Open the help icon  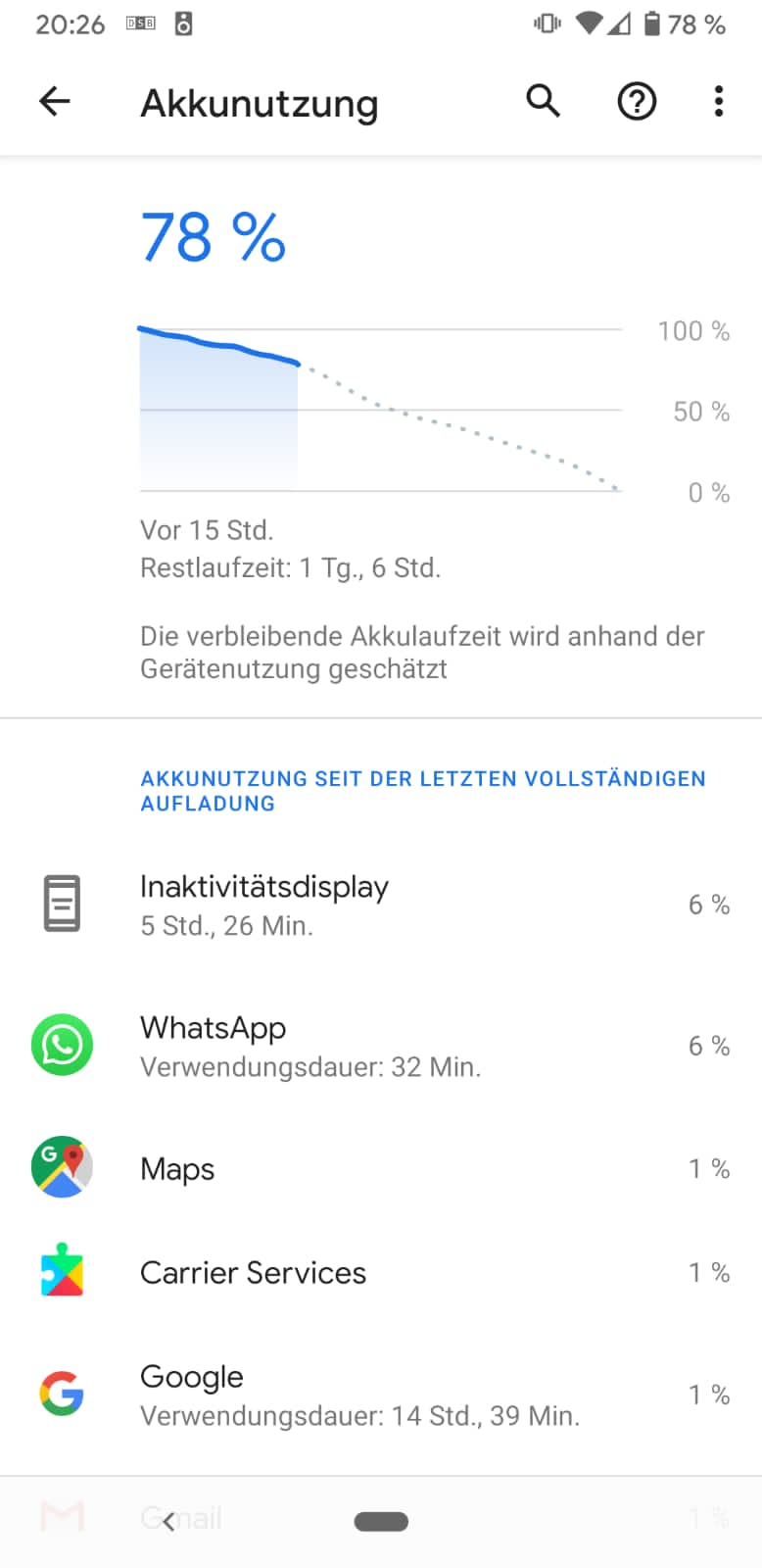coord(637,101)
